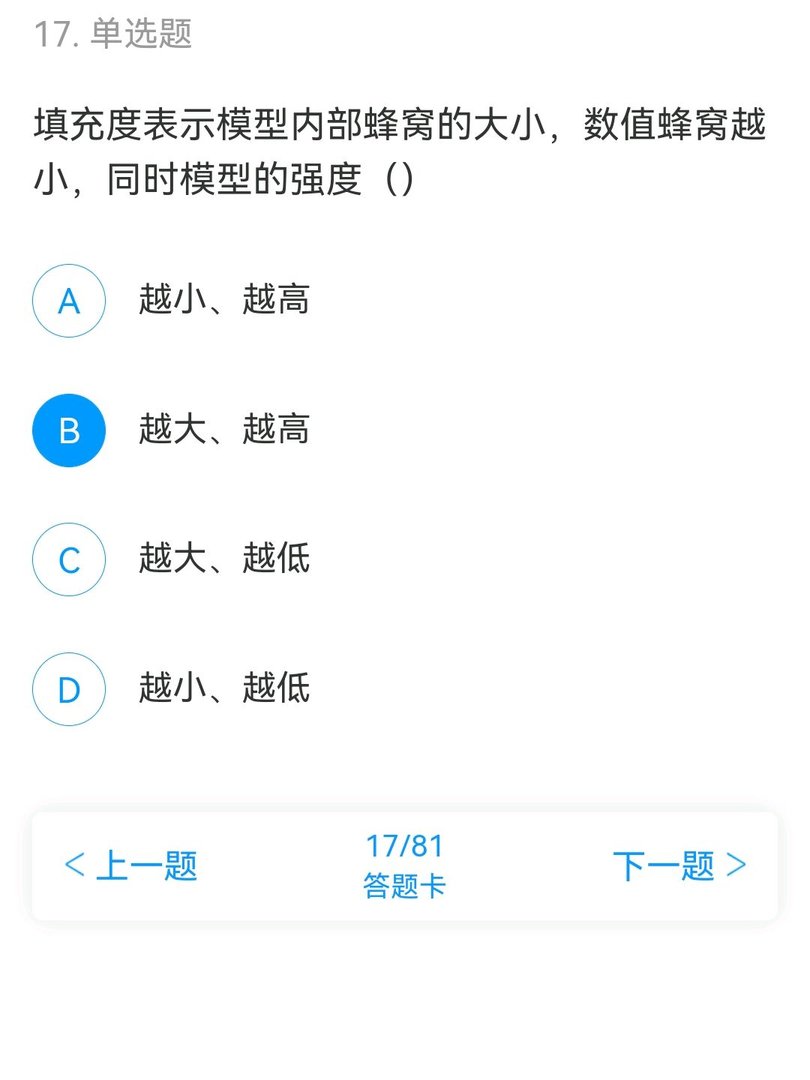Screen dimensions: 810x1080
Task: Choose answer text 越小、越高
Action: pyautogui.click(x=224, y=301)
